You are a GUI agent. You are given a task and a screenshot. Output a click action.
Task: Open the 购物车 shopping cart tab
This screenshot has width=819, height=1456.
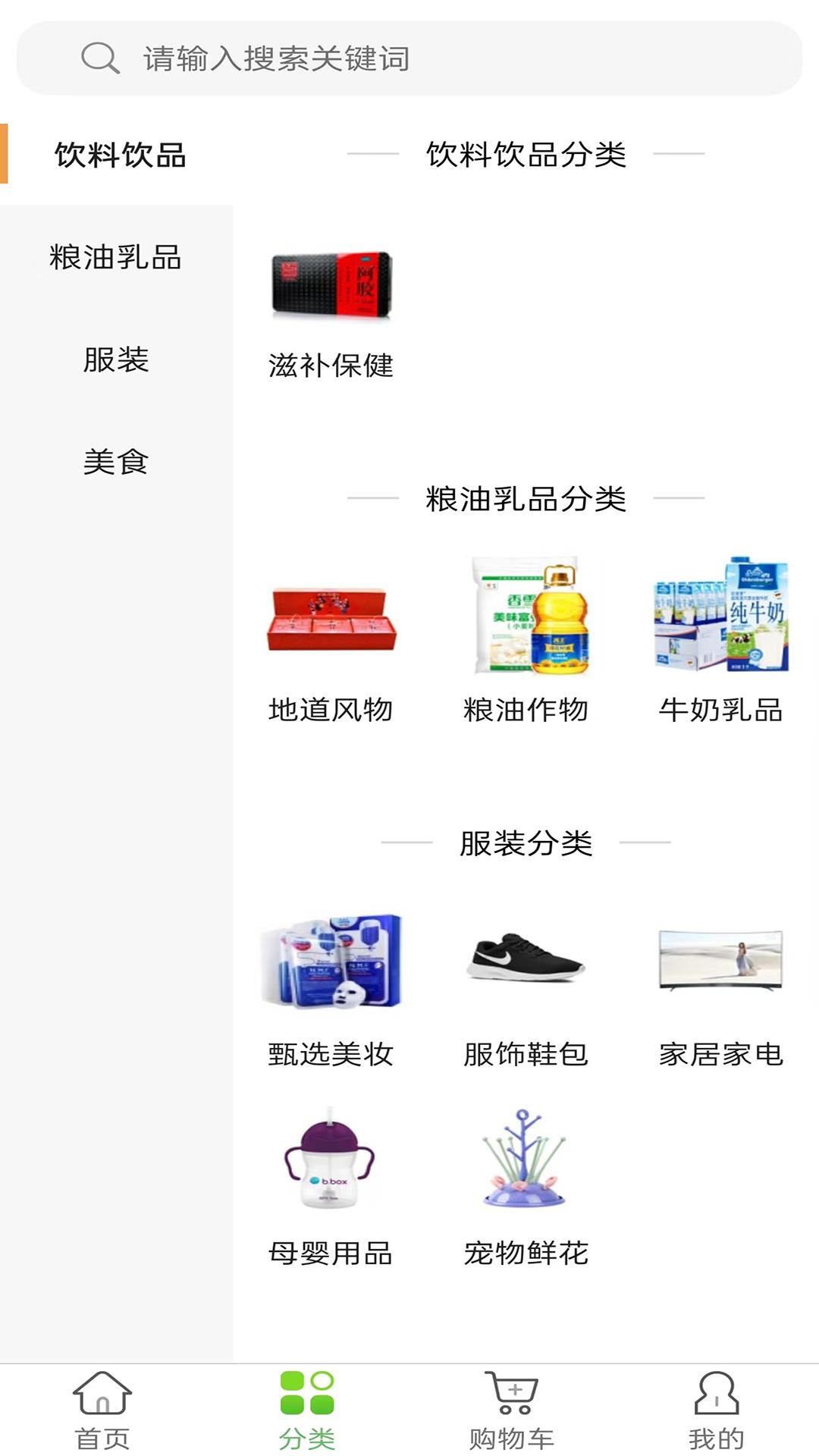tap(512, 1410)
